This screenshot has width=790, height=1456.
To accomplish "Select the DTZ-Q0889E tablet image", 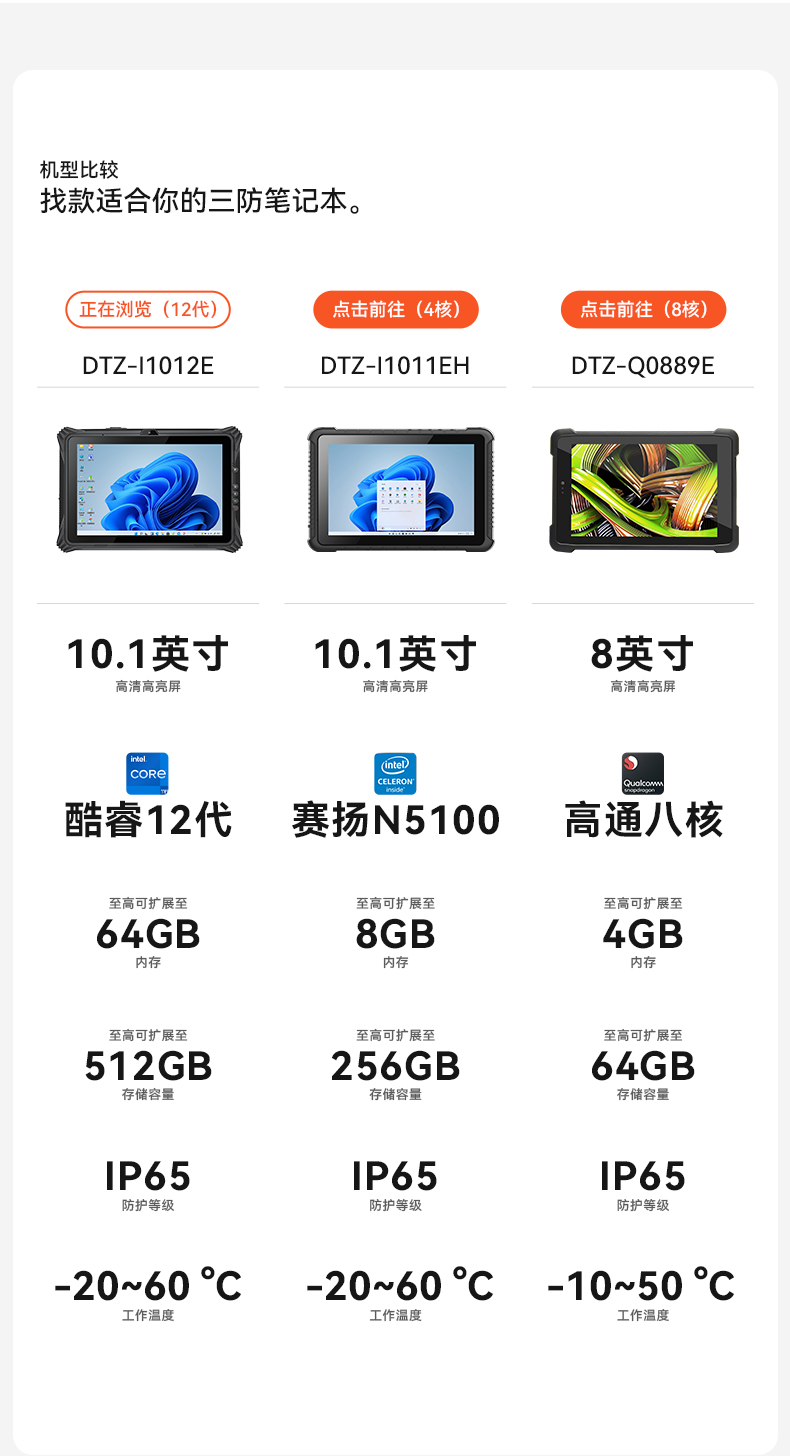I will [643, 491].
